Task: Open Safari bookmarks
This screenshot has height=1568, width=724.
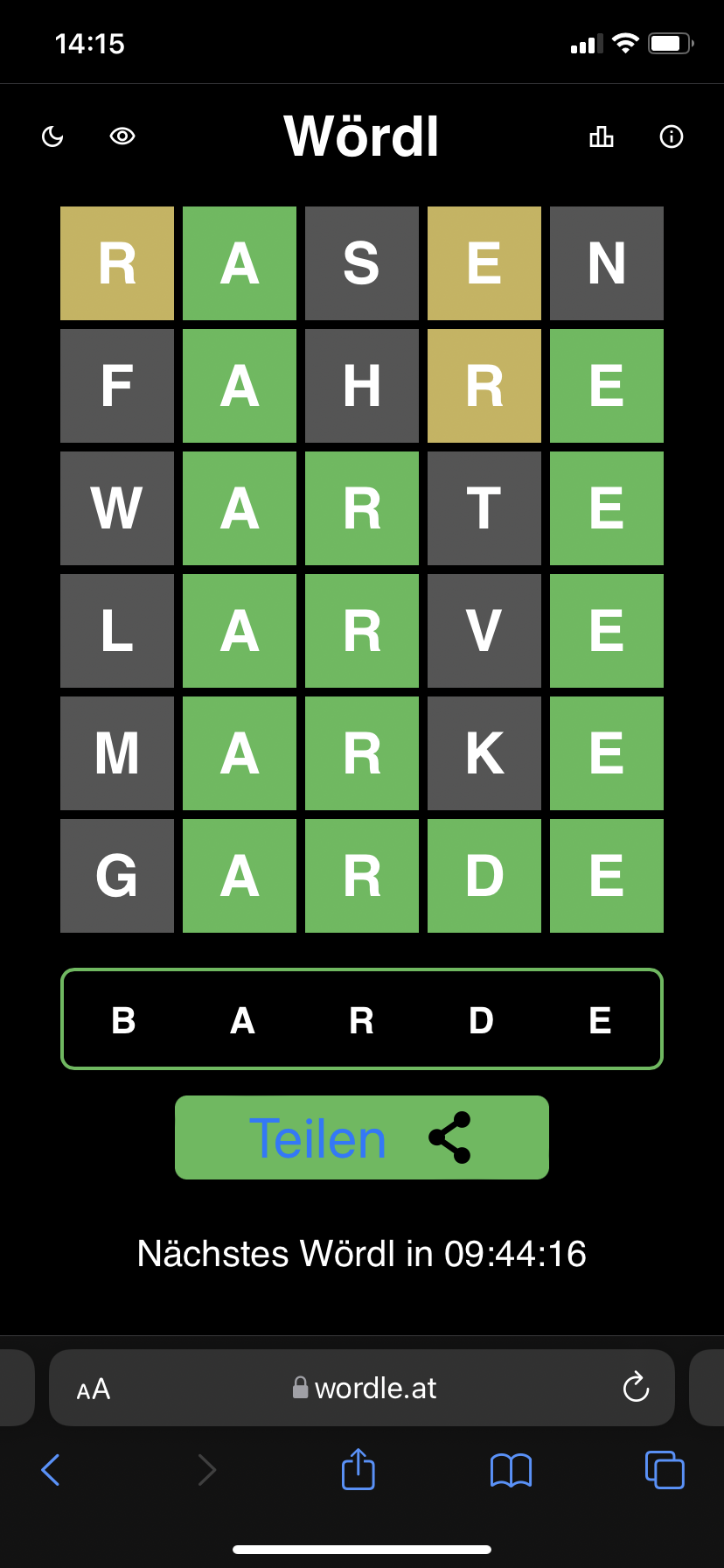Action: coord(512,1470)
